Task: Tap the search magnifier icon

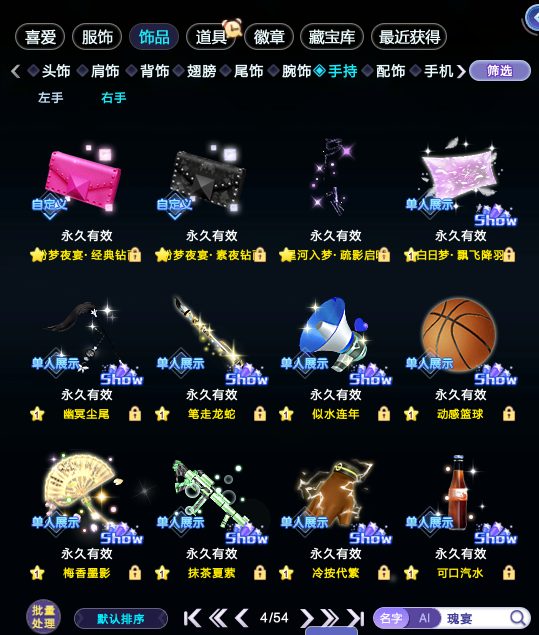Action: pyautogui.click(x=518, y=618)
